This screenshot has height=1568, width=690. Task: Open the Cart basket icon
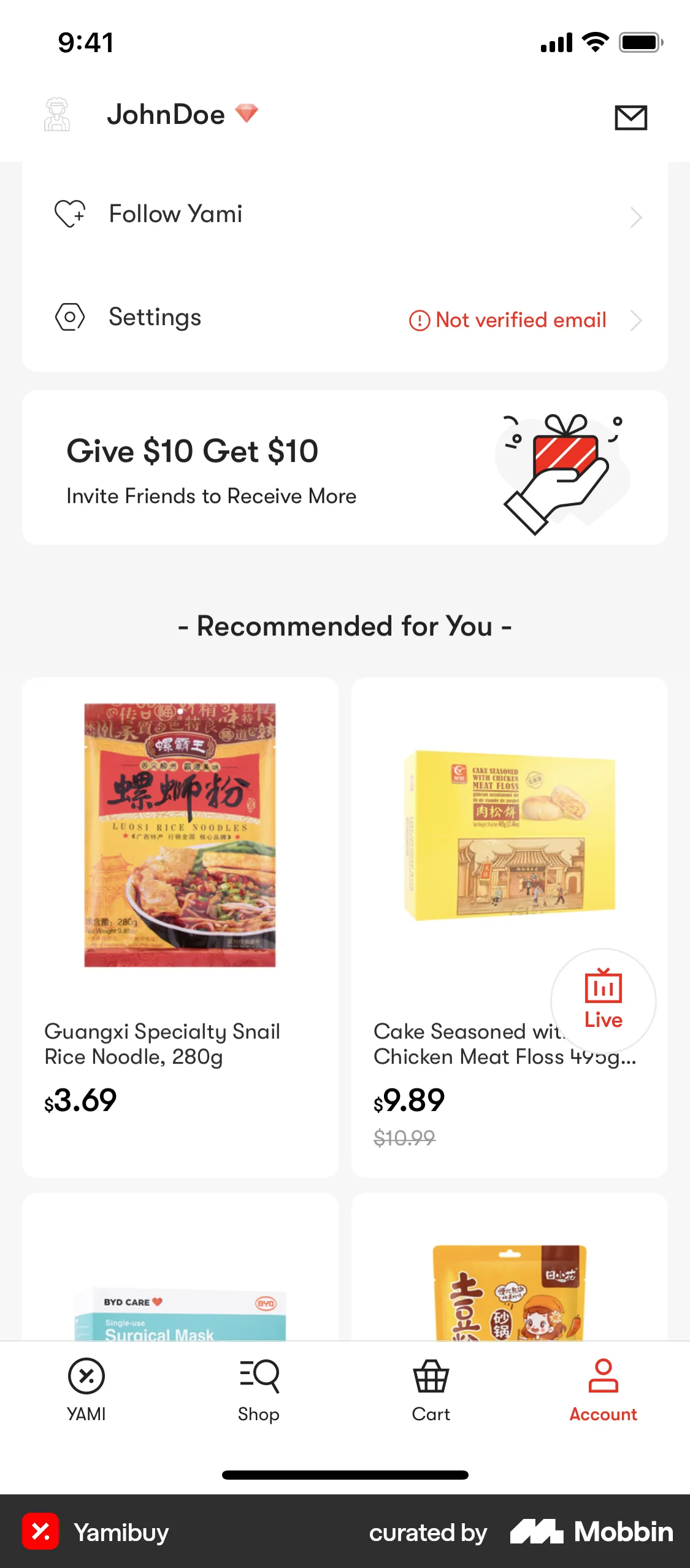(x=430, y=1377)
